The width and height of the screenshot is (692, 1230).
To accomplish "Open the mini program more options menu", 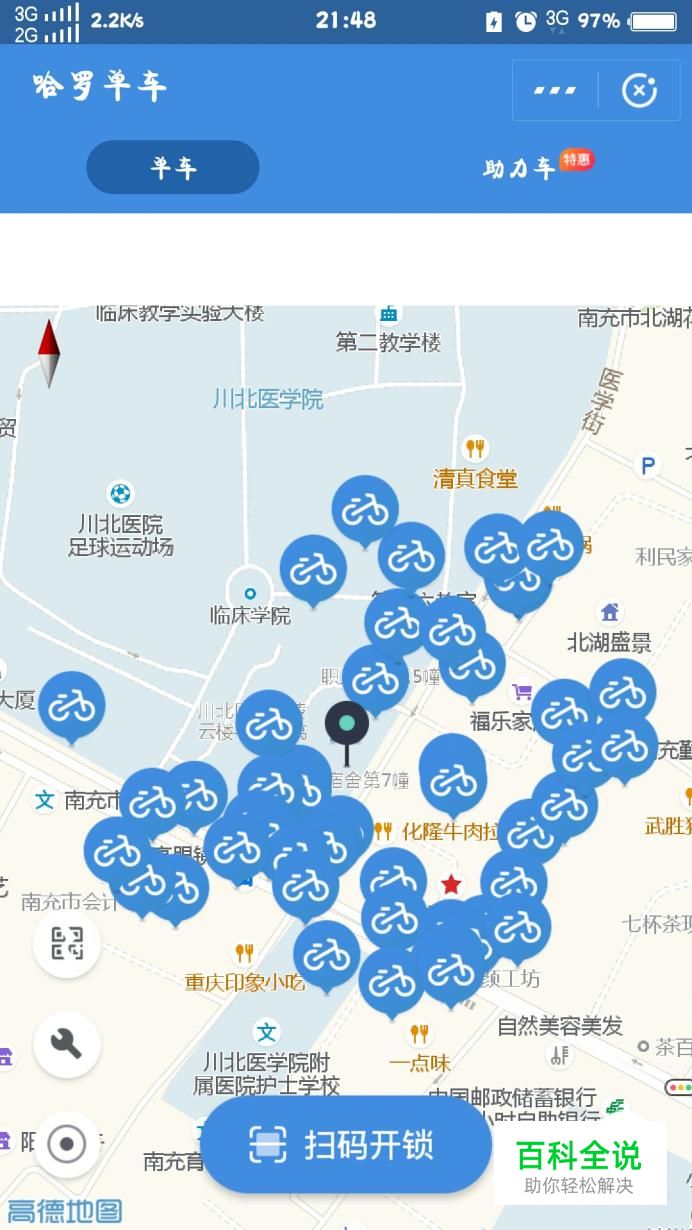I will coord(555,91).
